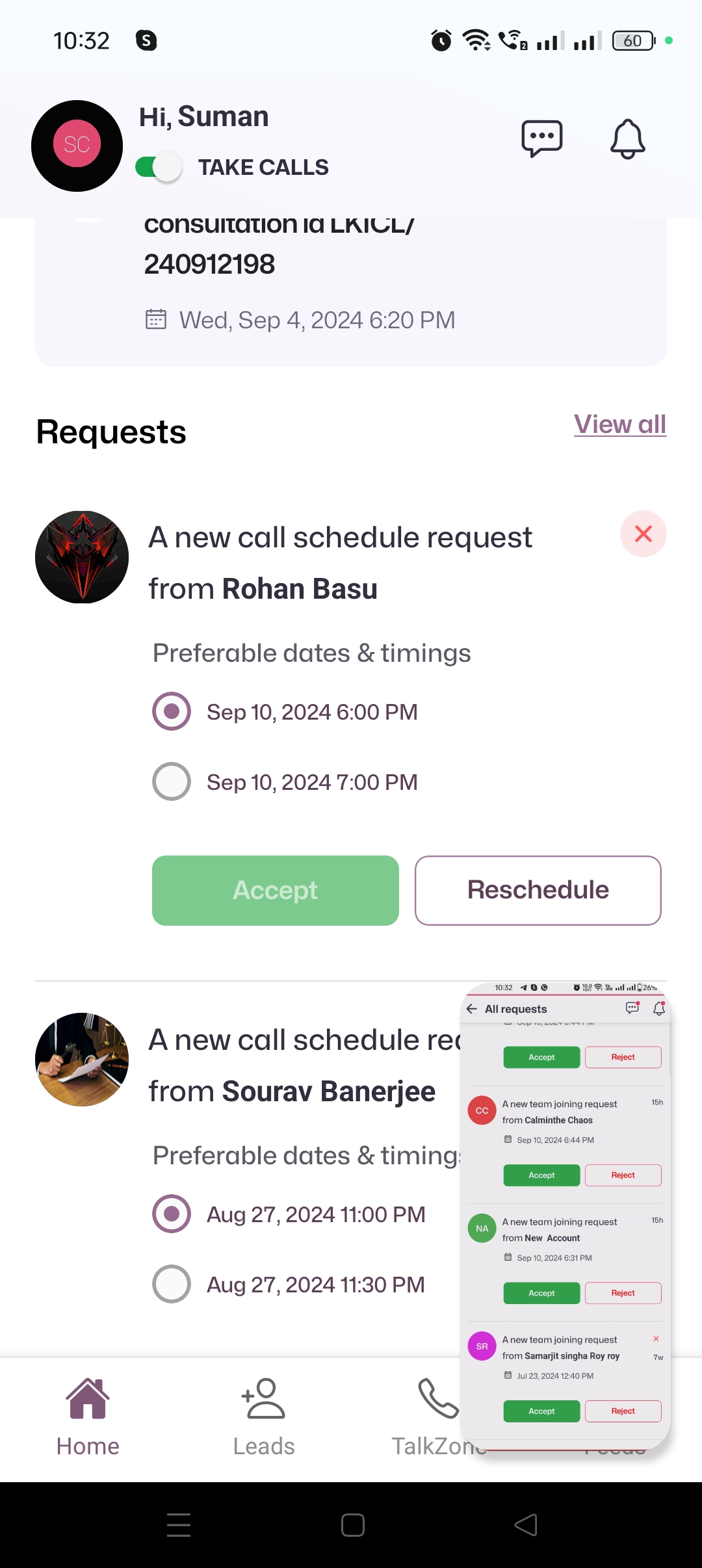This screenshot has width=702, height=1568.
Task: Go to the Home tab
Action: 88,1416
